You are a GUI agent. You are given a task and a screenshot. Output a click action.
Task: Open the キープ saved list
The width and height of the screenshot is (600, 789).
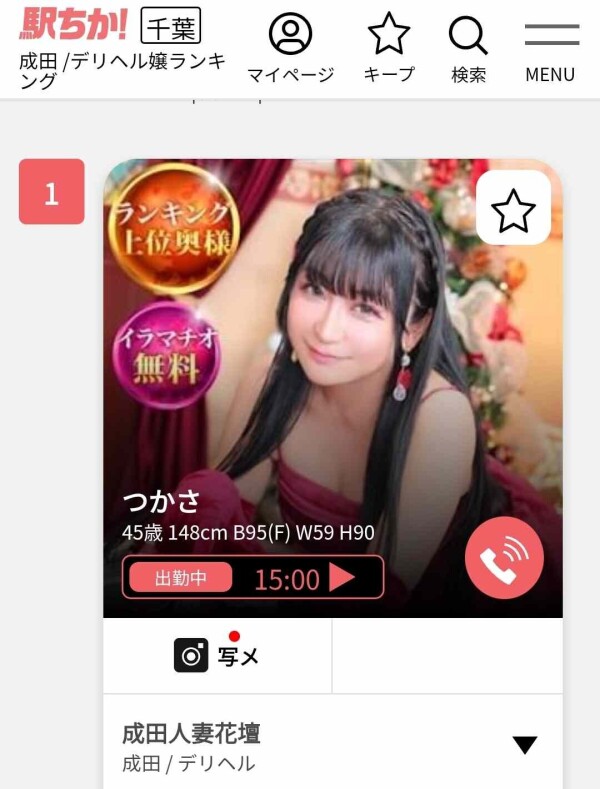click(389, 48)
